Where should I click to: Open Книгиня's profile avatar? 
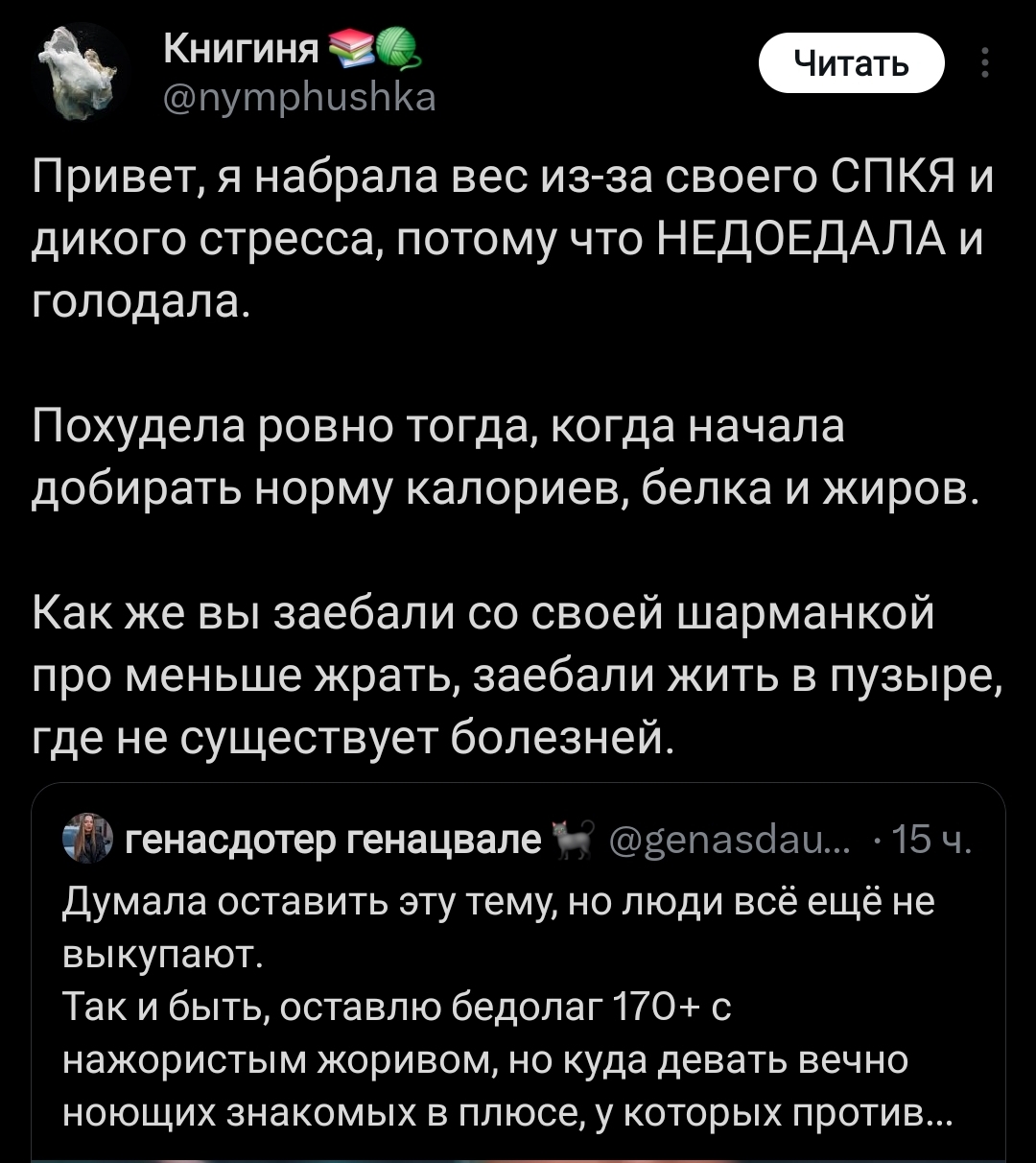pyautogui.click(x=82, y=70)
